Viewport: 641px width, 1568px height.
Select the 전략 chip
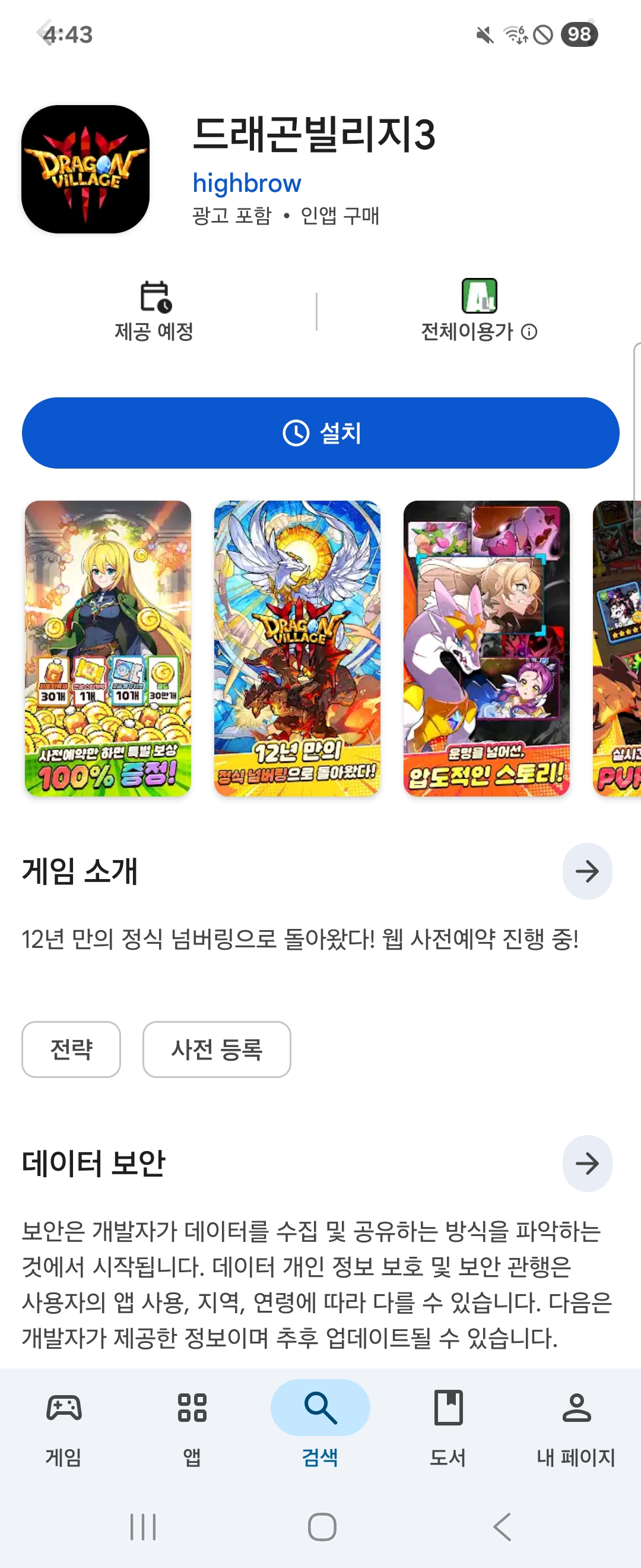click(x=71, y=1049)
